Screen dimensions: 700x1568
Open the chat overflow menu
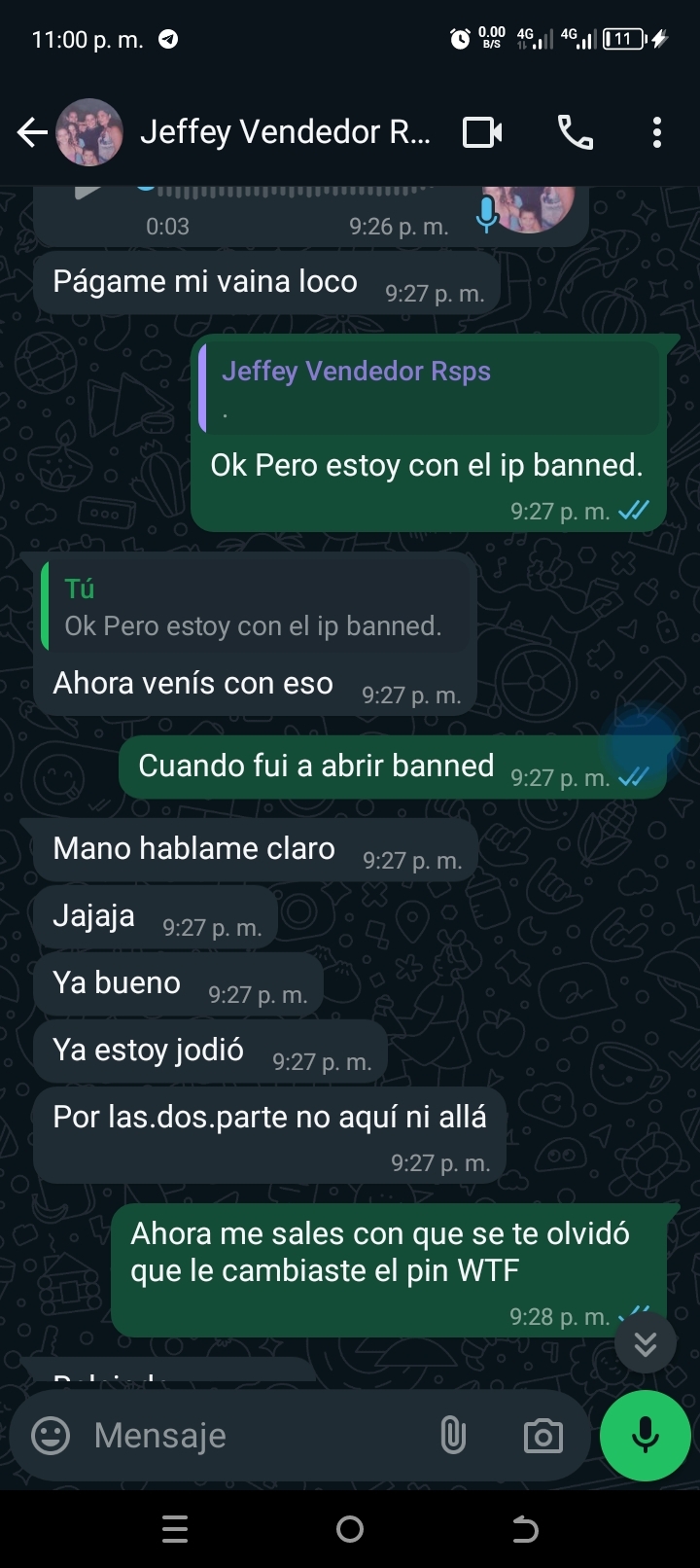click(x=657, y=132)
